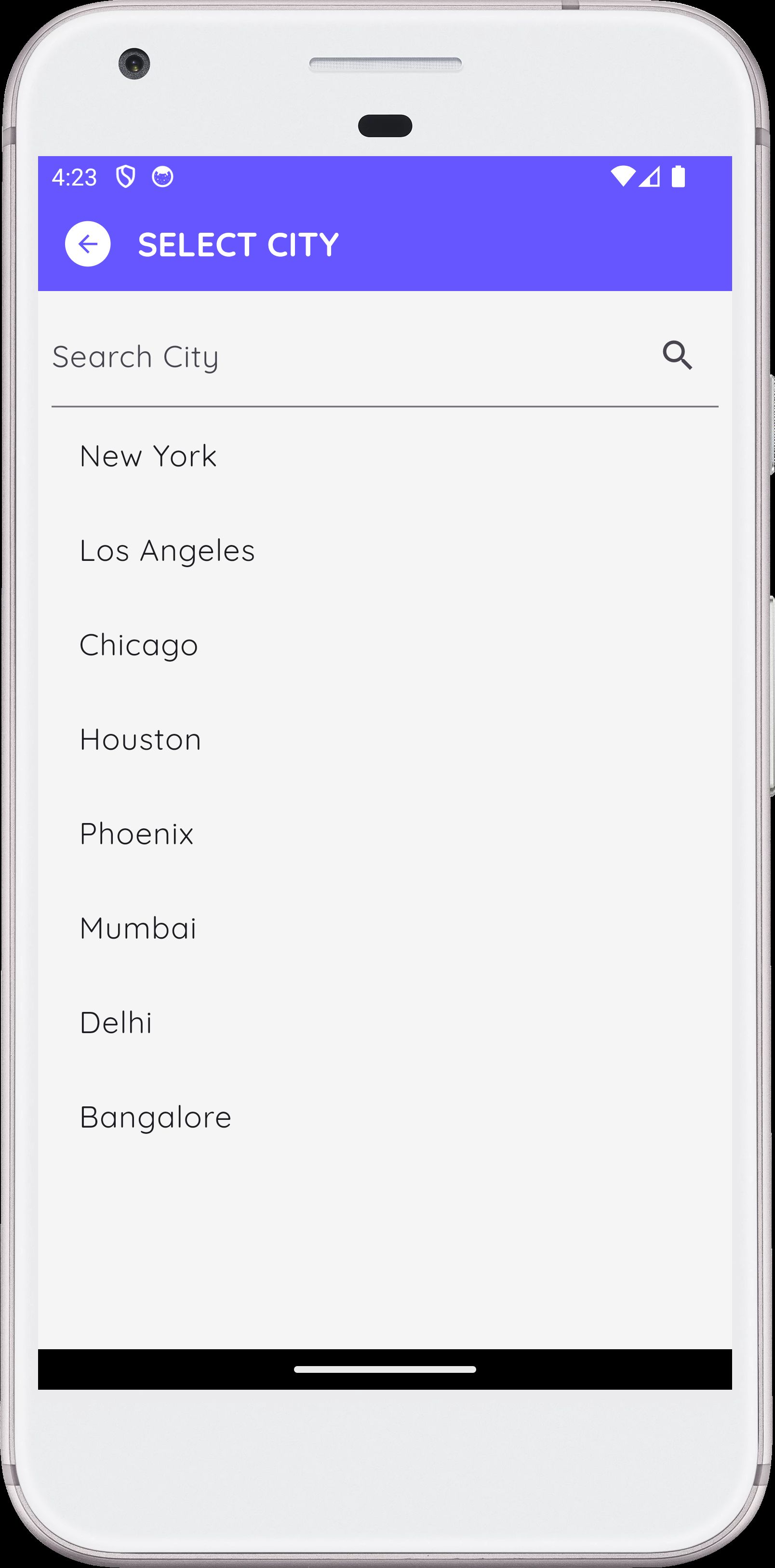Select Houston

(140, 740)
